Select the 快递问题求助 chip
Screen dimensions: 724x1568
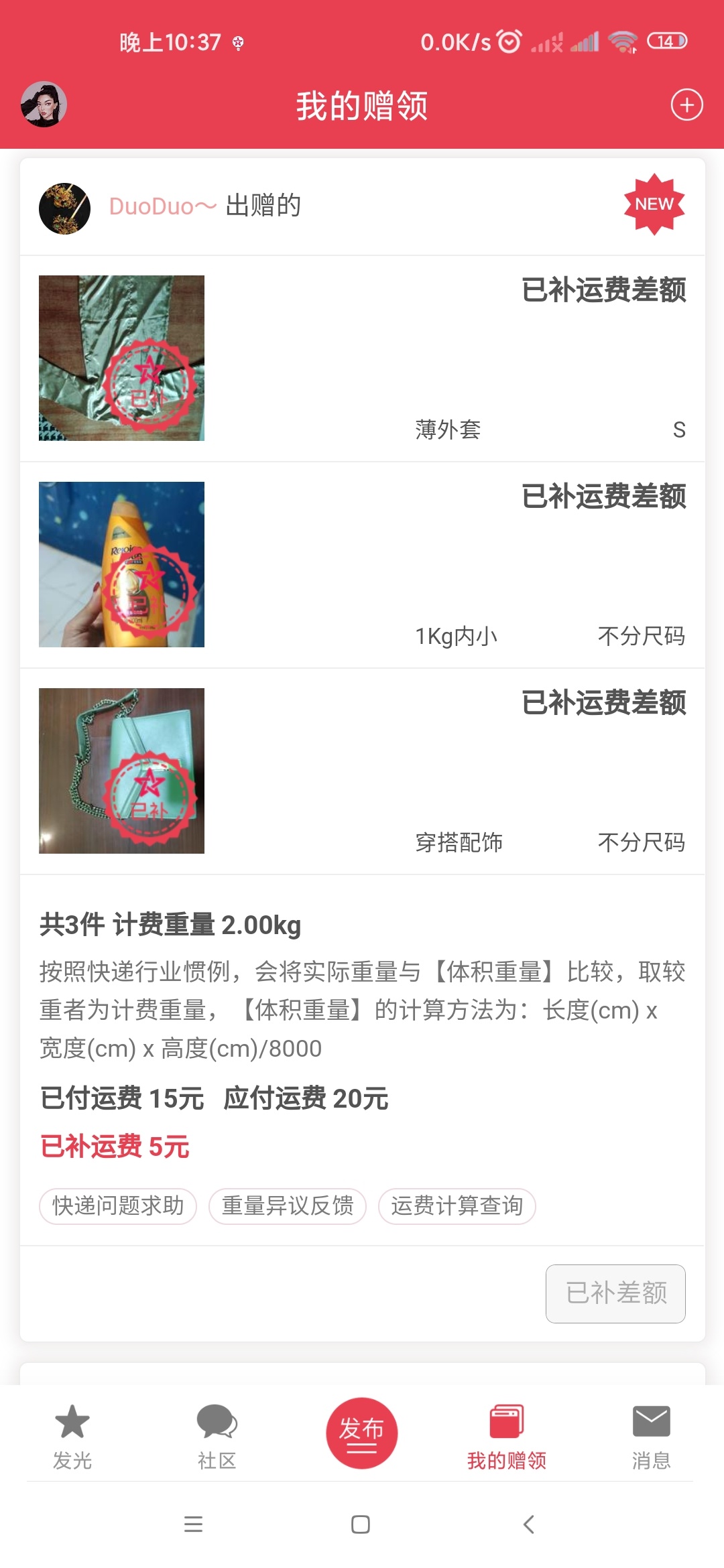coord(118,1205)
